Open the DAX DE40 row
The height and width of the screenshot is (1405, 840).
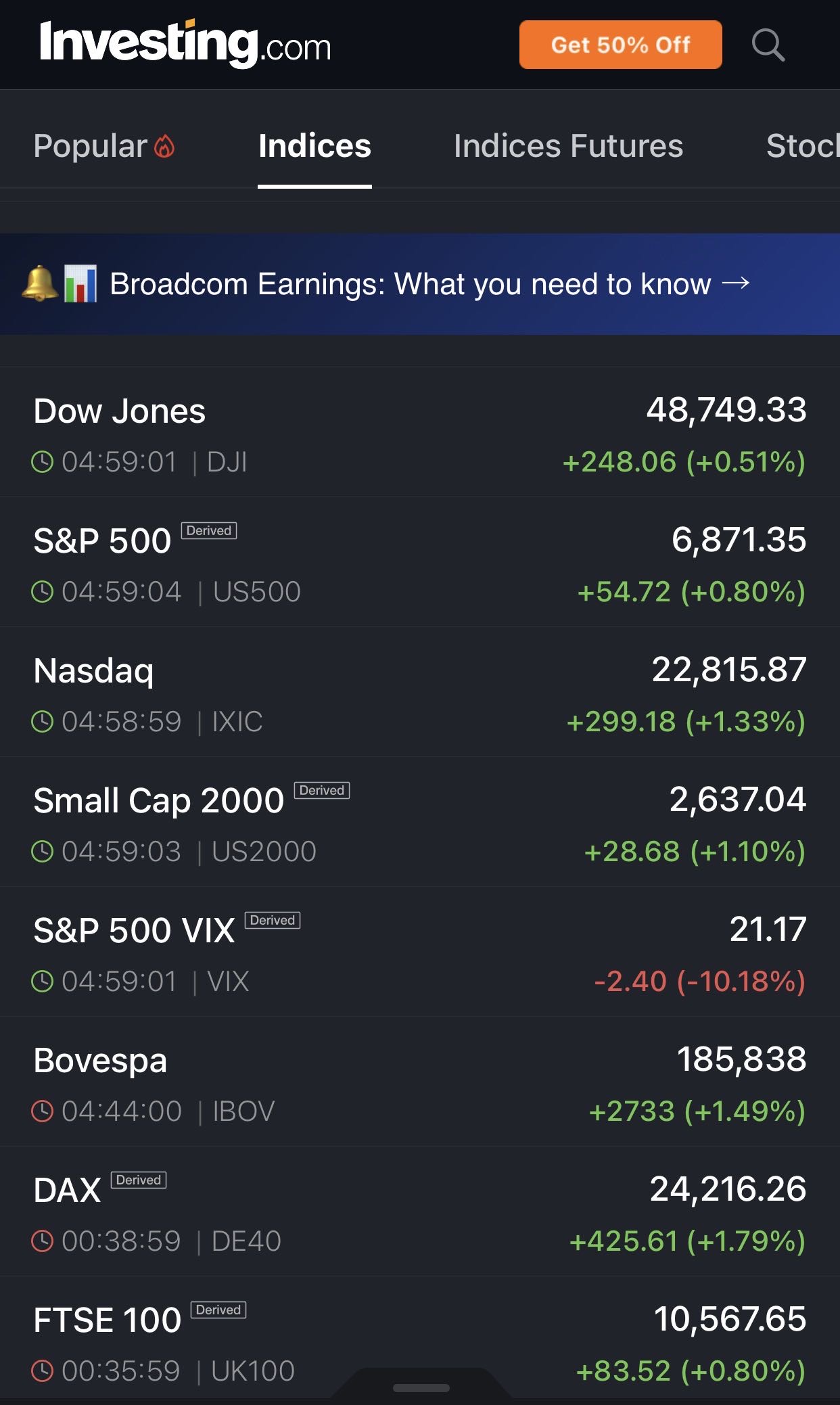pyautogui.click(x=419, y=1212)
